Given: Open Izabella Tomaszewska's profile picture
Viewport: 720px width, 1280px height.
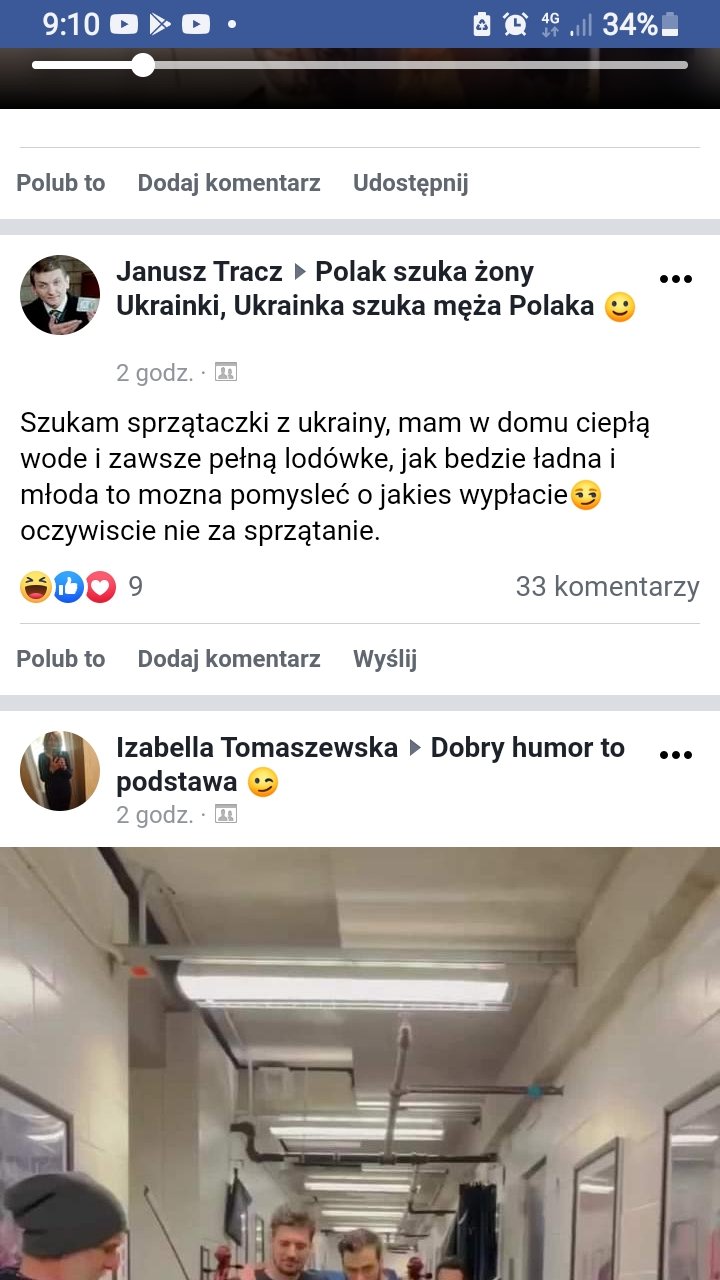Looking at the screenshot, I should click(60, 771).
